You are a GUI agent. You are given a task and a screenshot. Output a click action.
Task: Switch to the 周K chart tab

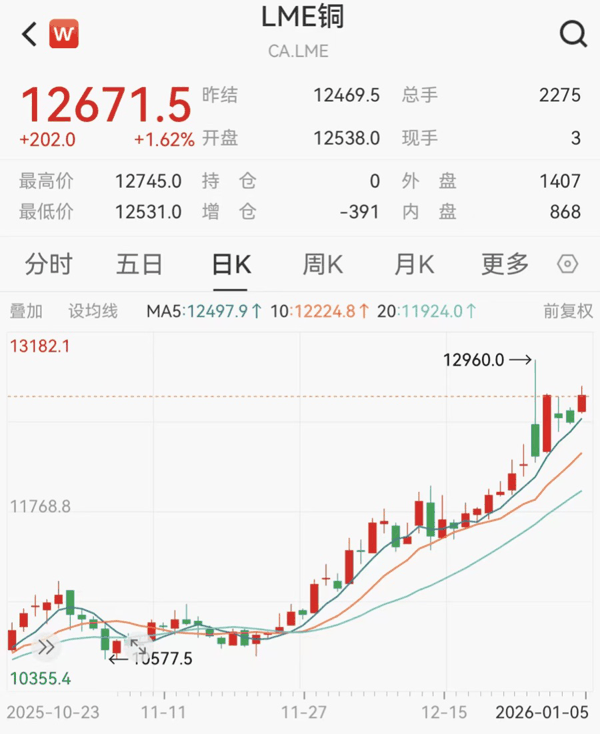coord(322,264)
